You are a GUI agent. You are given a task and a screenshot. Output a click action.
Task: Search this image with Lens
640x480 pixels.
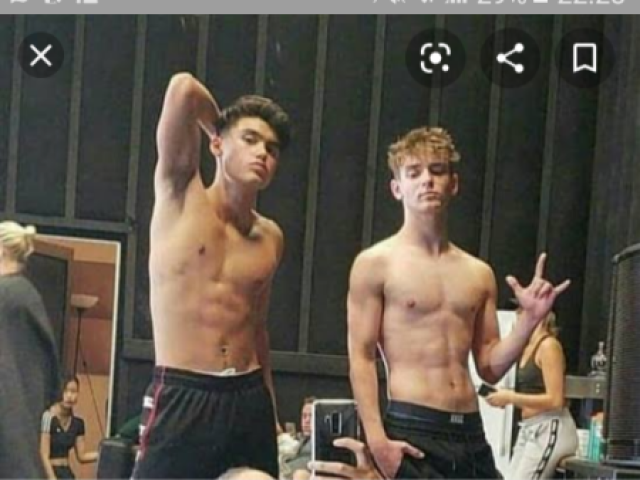coord(435,58)
